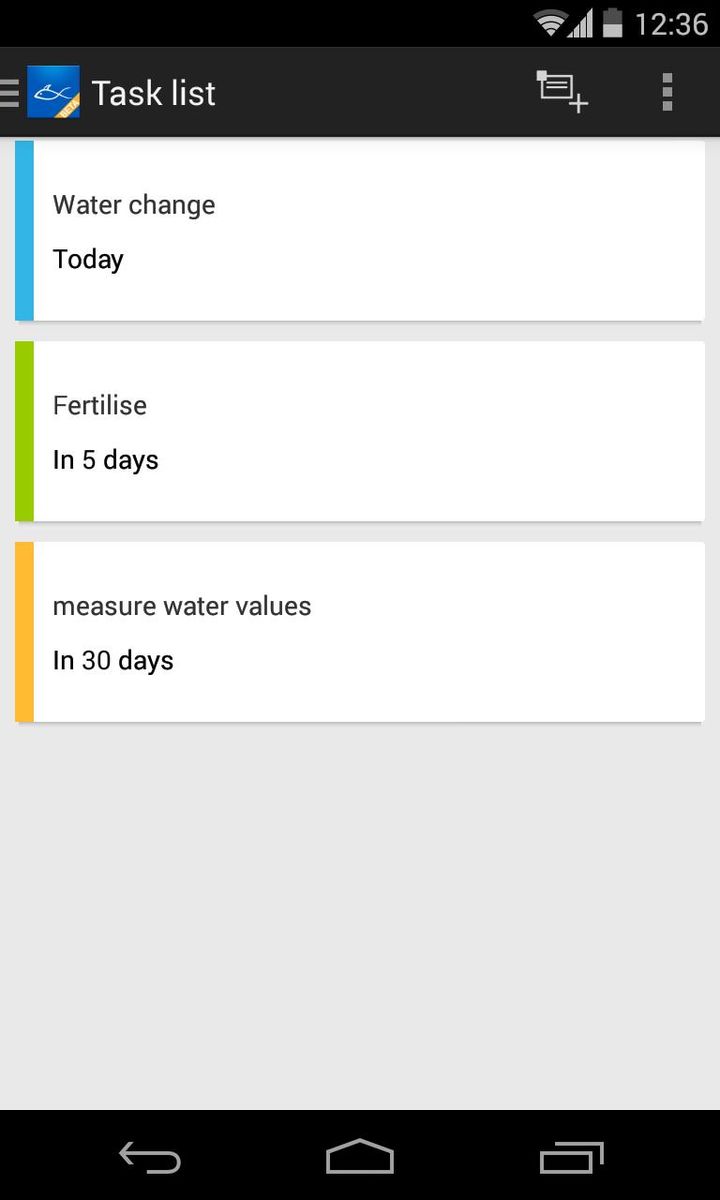This screenshot has width=720, height=1200.
Task: Tap the battery status indicator
Action: [x=613, y=22]
